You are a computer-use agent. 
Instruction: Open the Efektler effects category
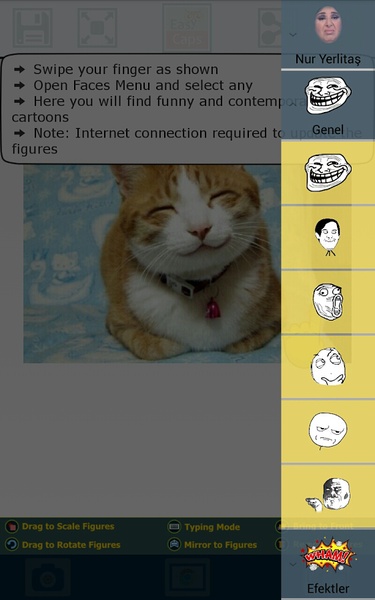(x=328, y=564)
